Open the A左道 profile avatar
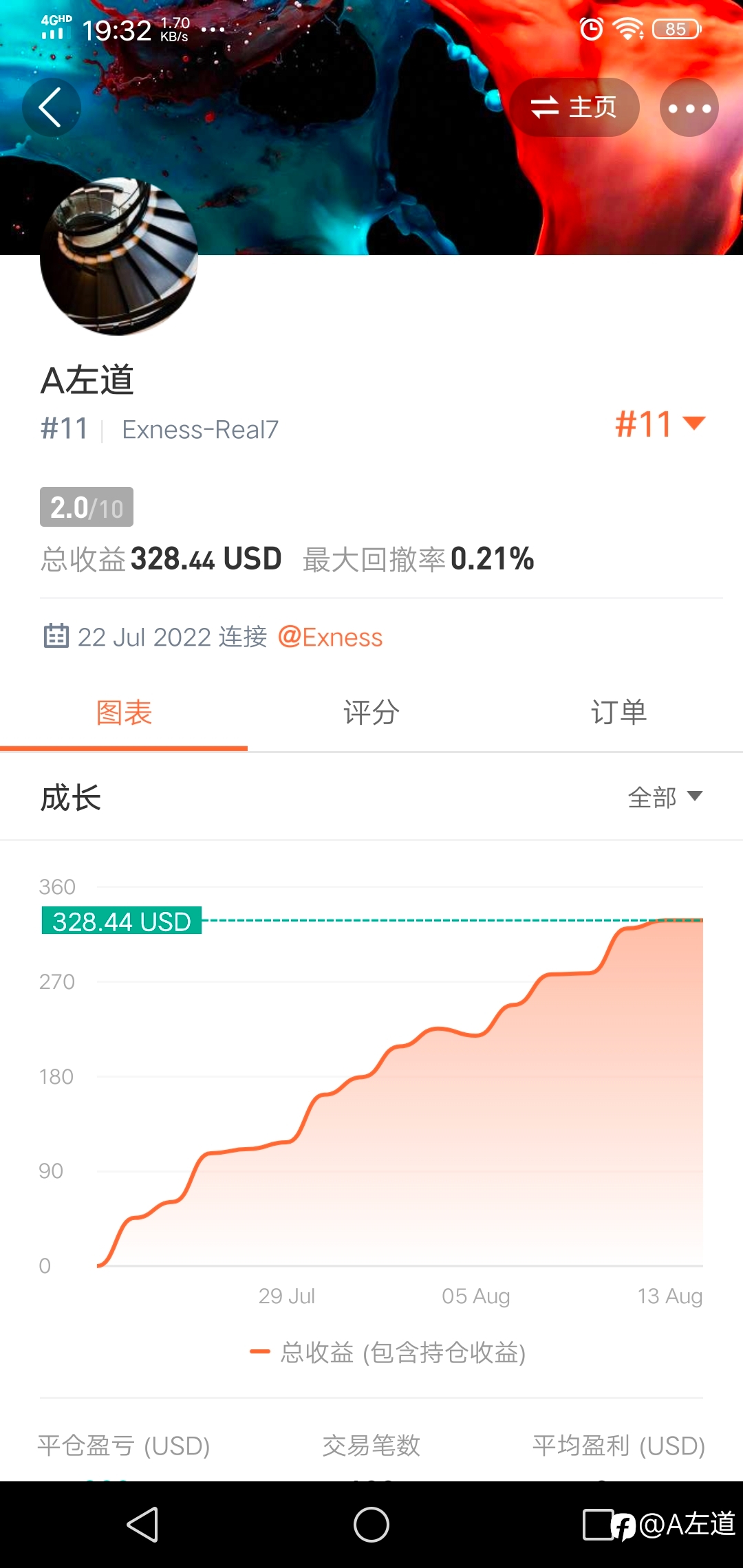Screen dimensions: 743x1568 pyautogui.click(x=119, y=257)
